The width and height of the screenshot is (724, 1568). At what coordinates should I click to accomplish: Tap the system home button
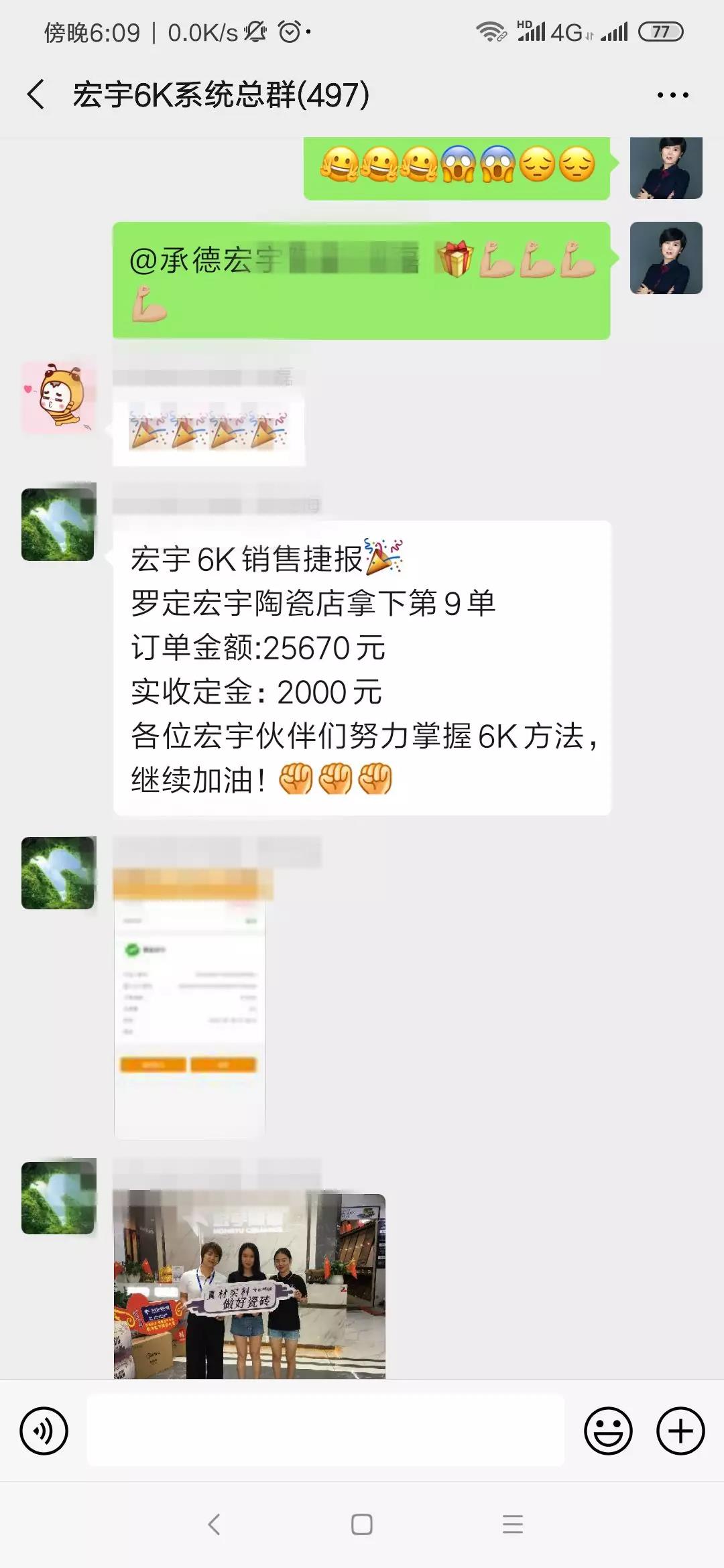coord(362,1524)
